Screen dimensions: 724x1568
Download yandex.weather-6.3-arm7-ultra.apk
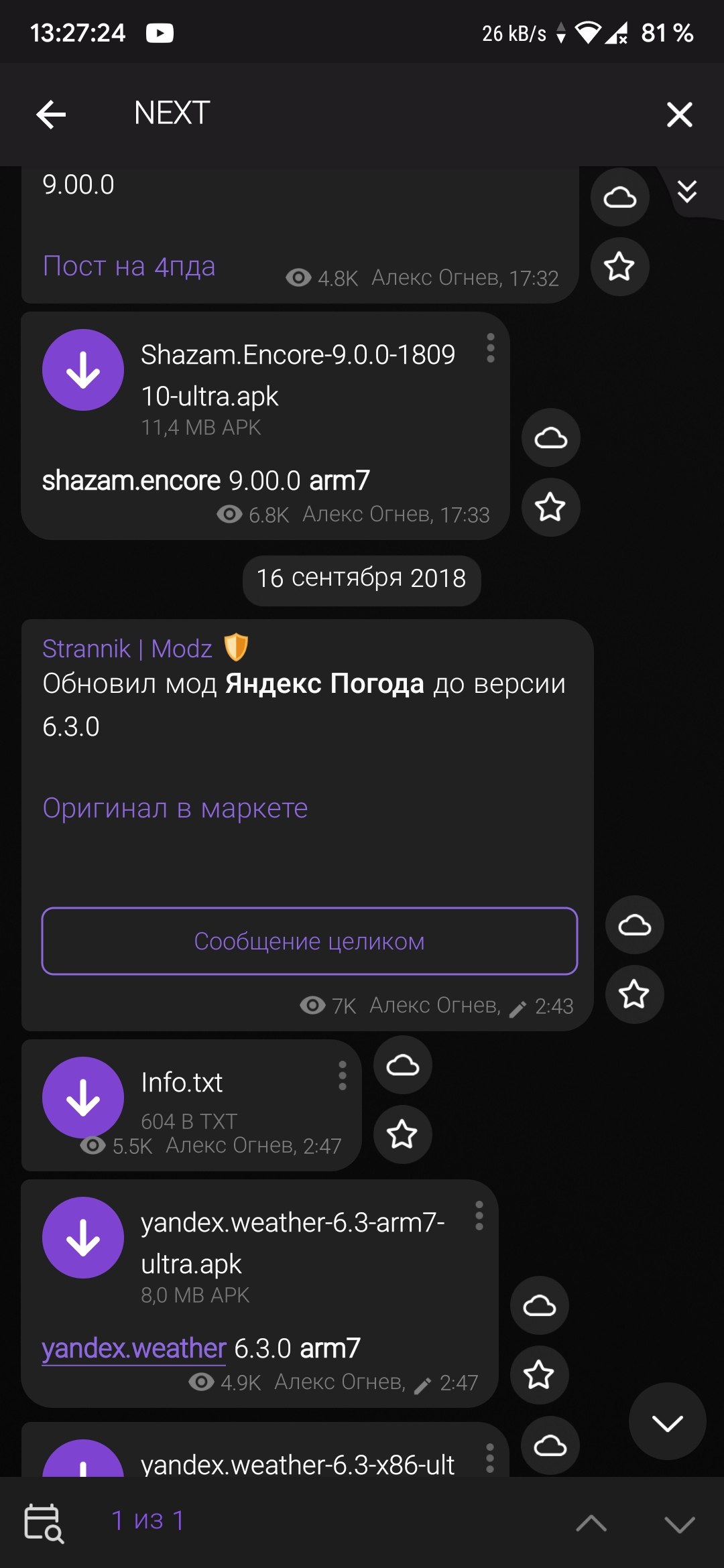pyautogui.click(x=83, y=1238)
